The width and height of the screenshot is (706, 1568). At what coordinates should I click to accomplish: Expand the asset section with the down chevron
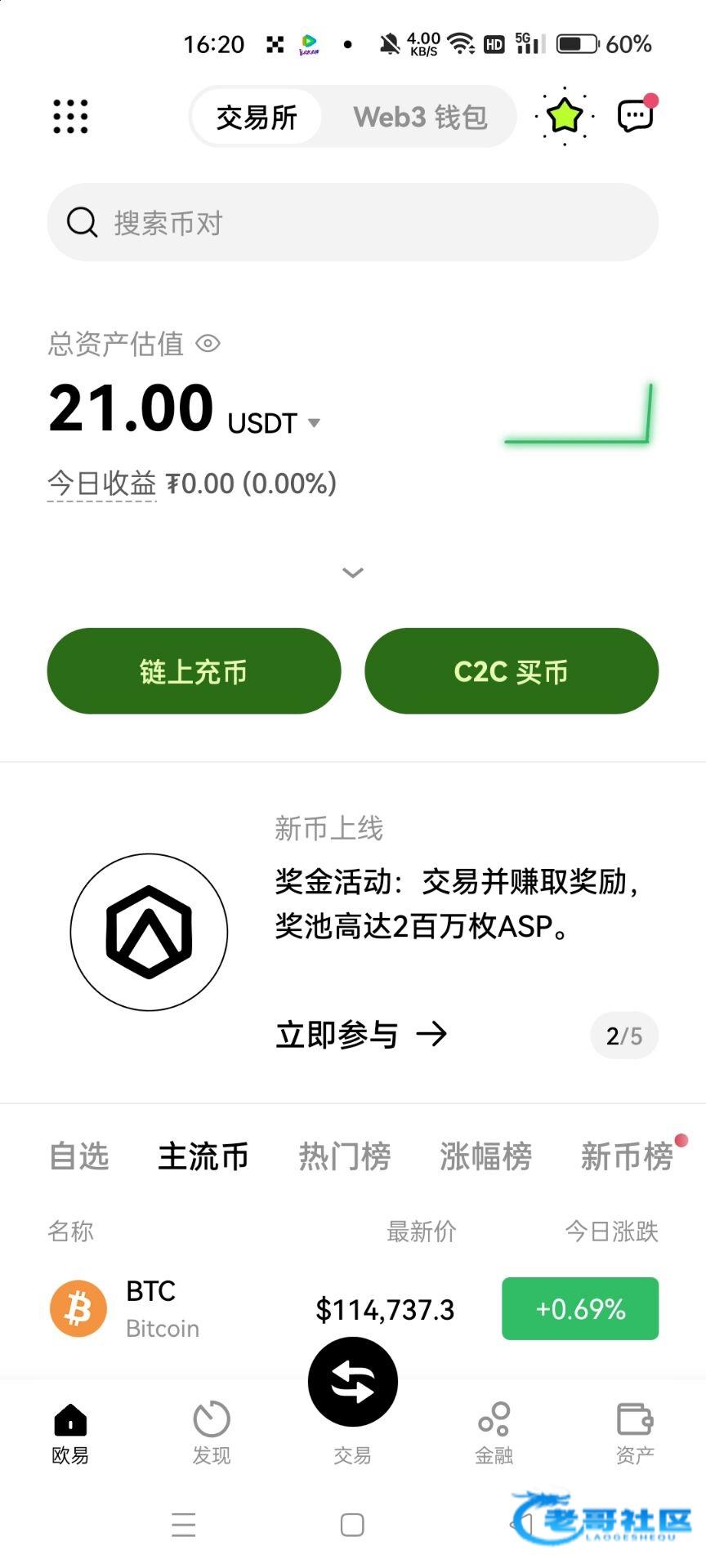[353, 572]
